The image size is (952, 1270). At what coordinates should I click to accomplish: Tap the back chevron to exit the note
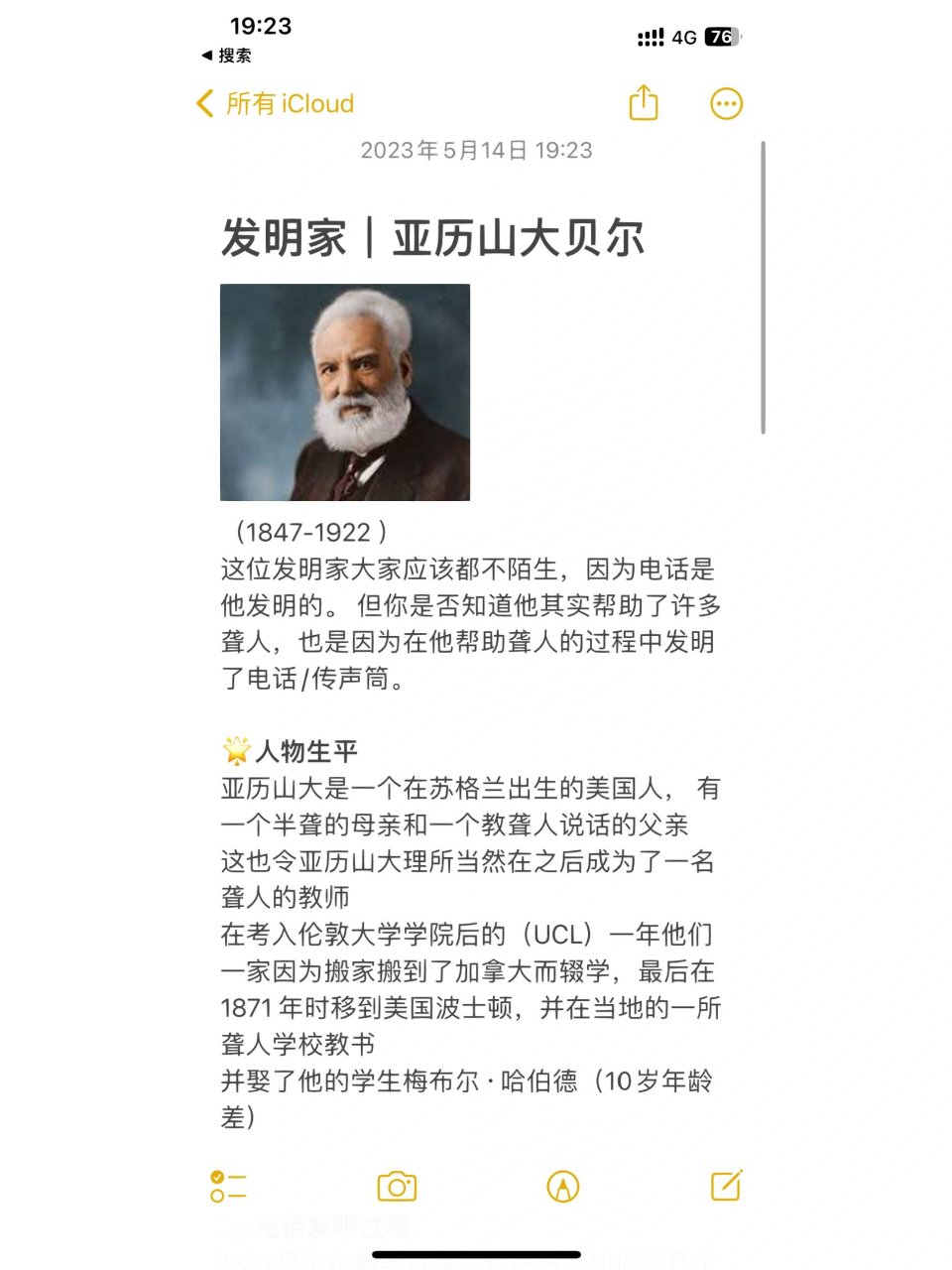click(203, 102)
